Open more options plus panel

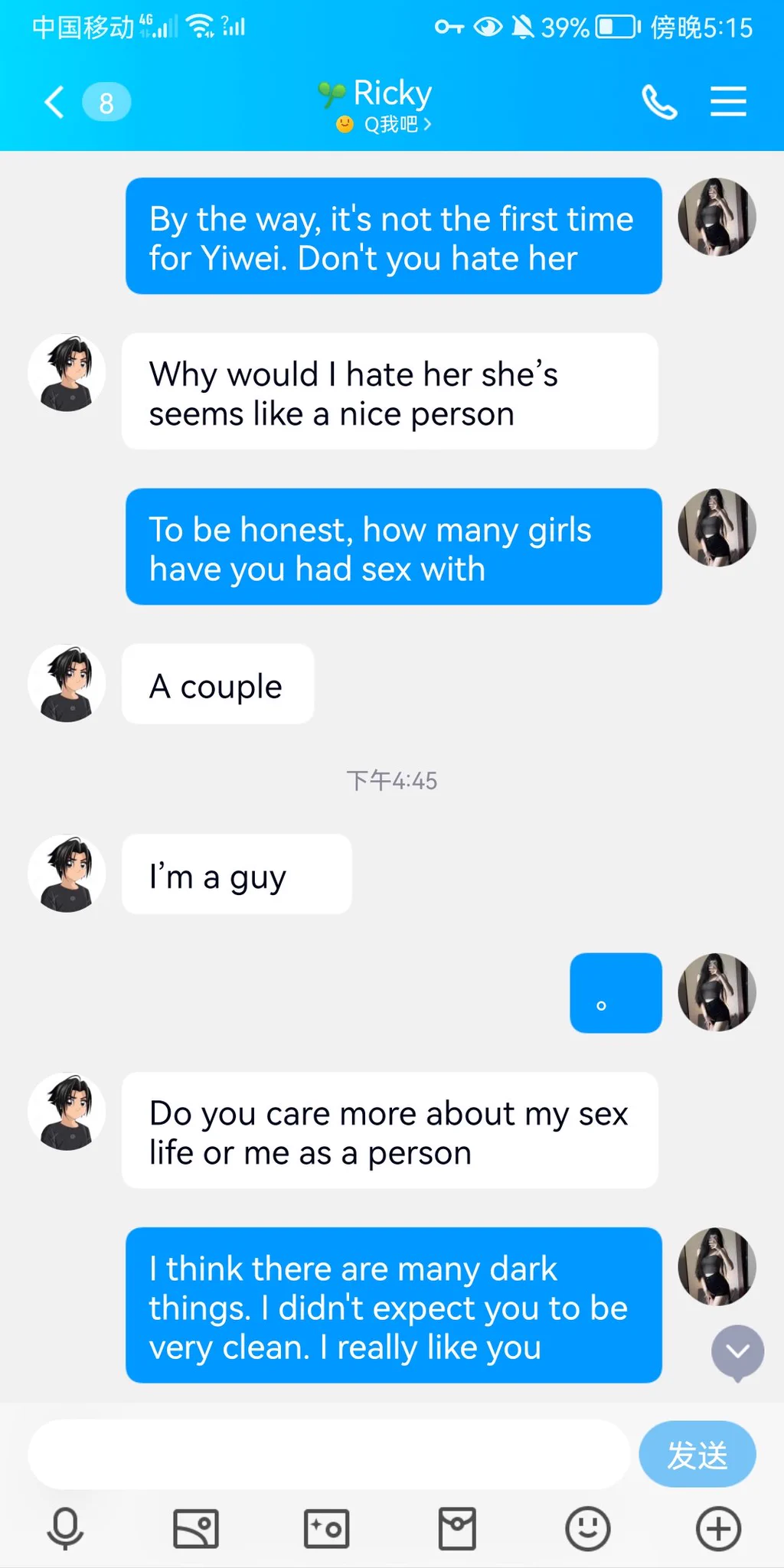click(x=718, y=1528)
